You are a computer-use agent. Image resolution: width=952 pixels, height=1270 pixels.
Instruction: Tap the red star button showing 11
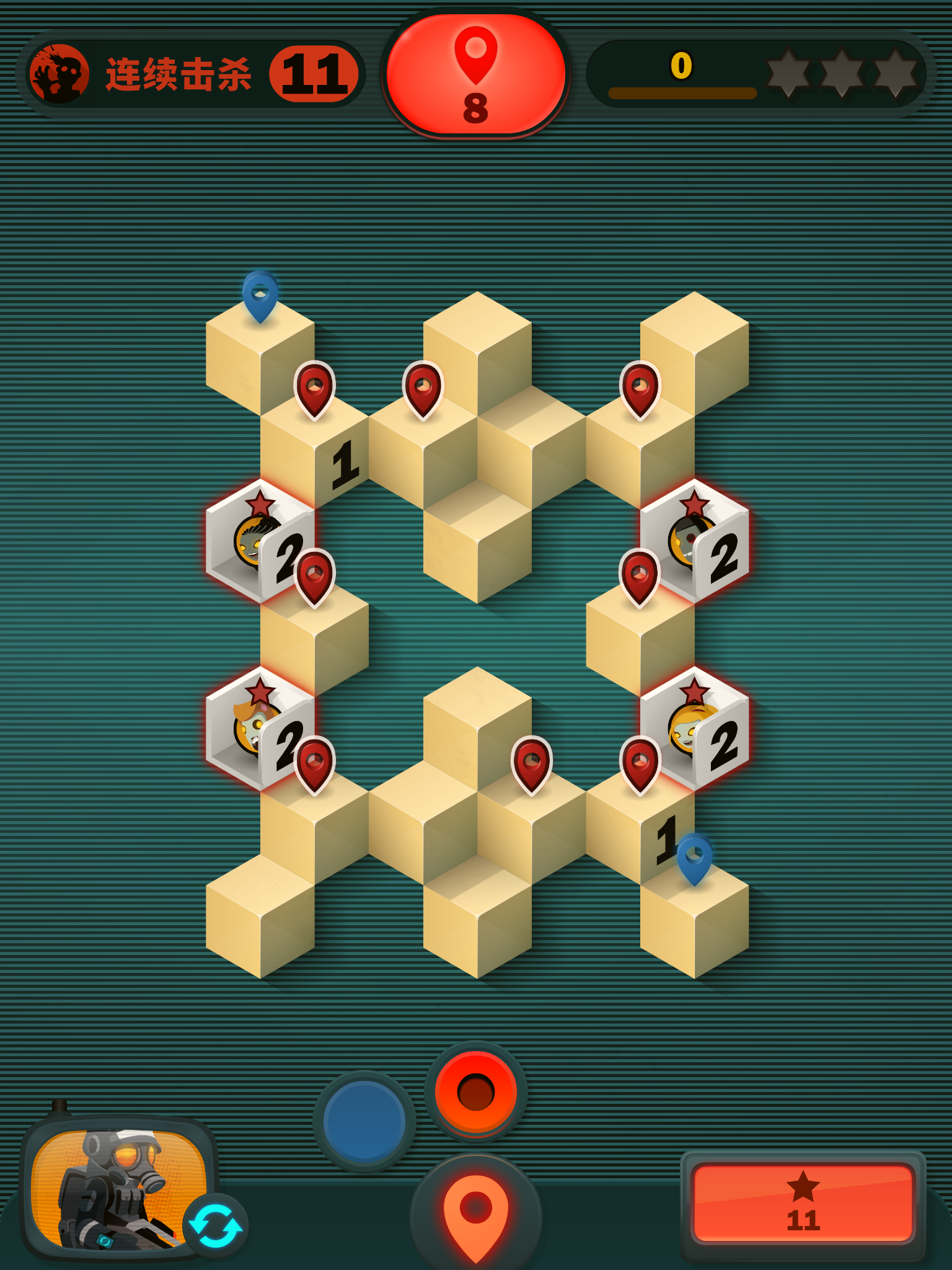803,1203
